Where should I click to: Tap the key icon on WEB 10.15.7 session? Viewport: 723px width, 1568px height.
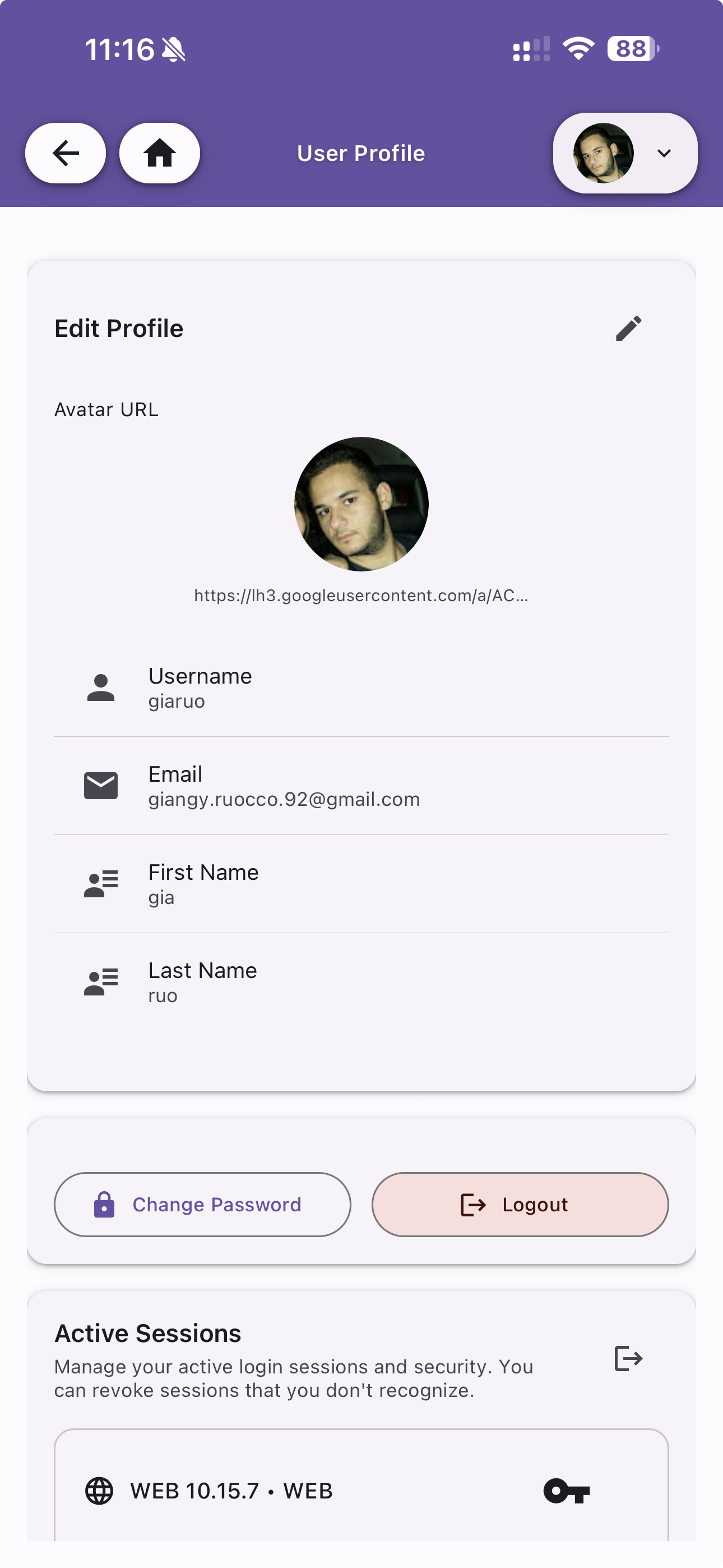pos(567,1491)
